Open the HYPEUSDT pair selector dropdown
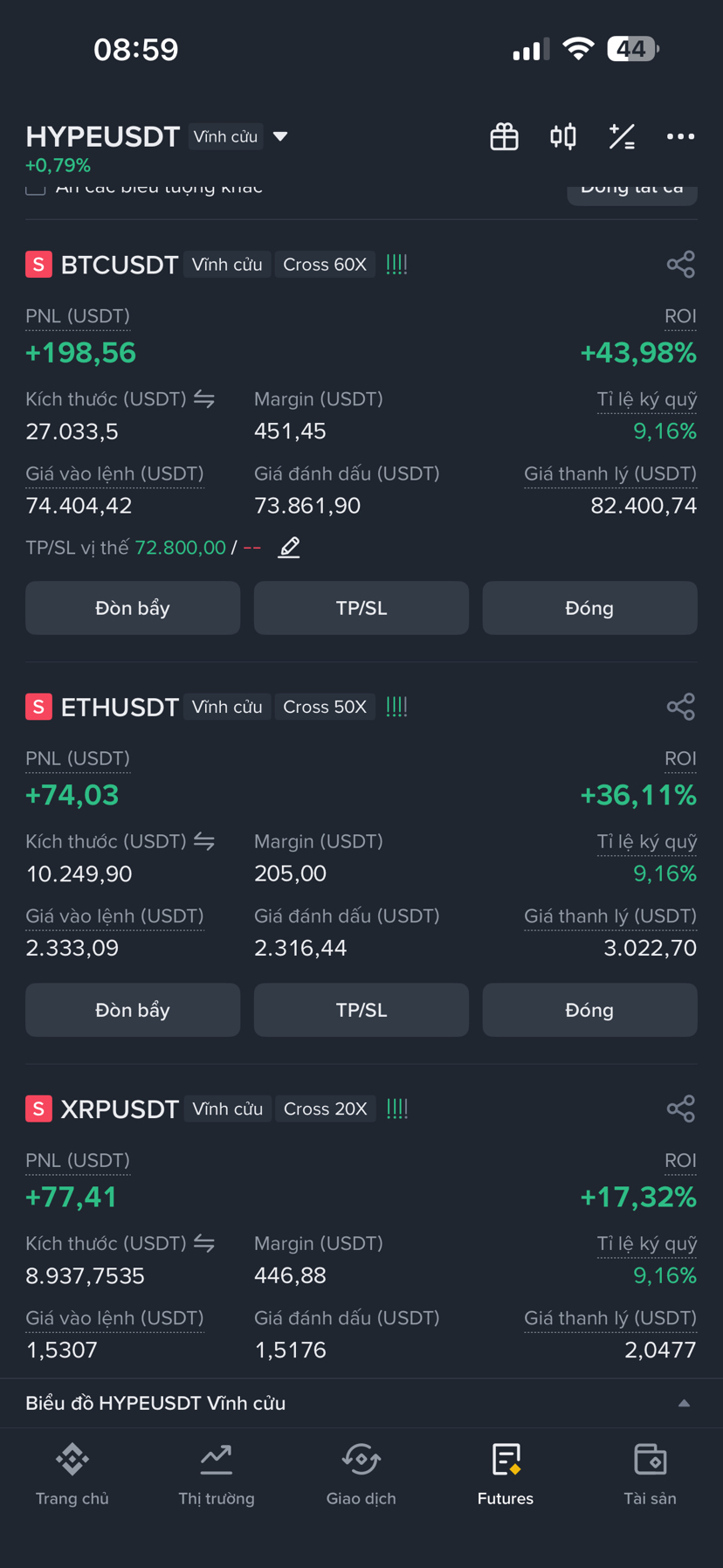Image resolution: width=723 pixels, height=1568 pixels. tap(280, 136)
